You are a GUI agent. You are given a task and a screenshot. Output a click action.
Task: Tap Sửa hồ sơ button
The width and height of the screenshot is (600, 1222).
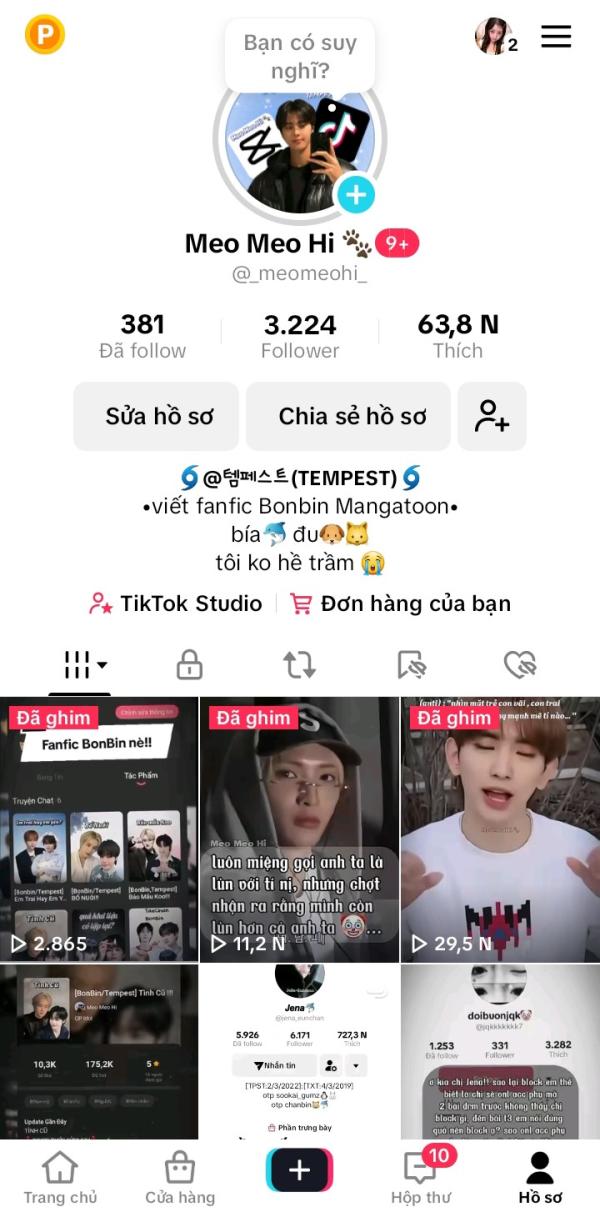157,416
